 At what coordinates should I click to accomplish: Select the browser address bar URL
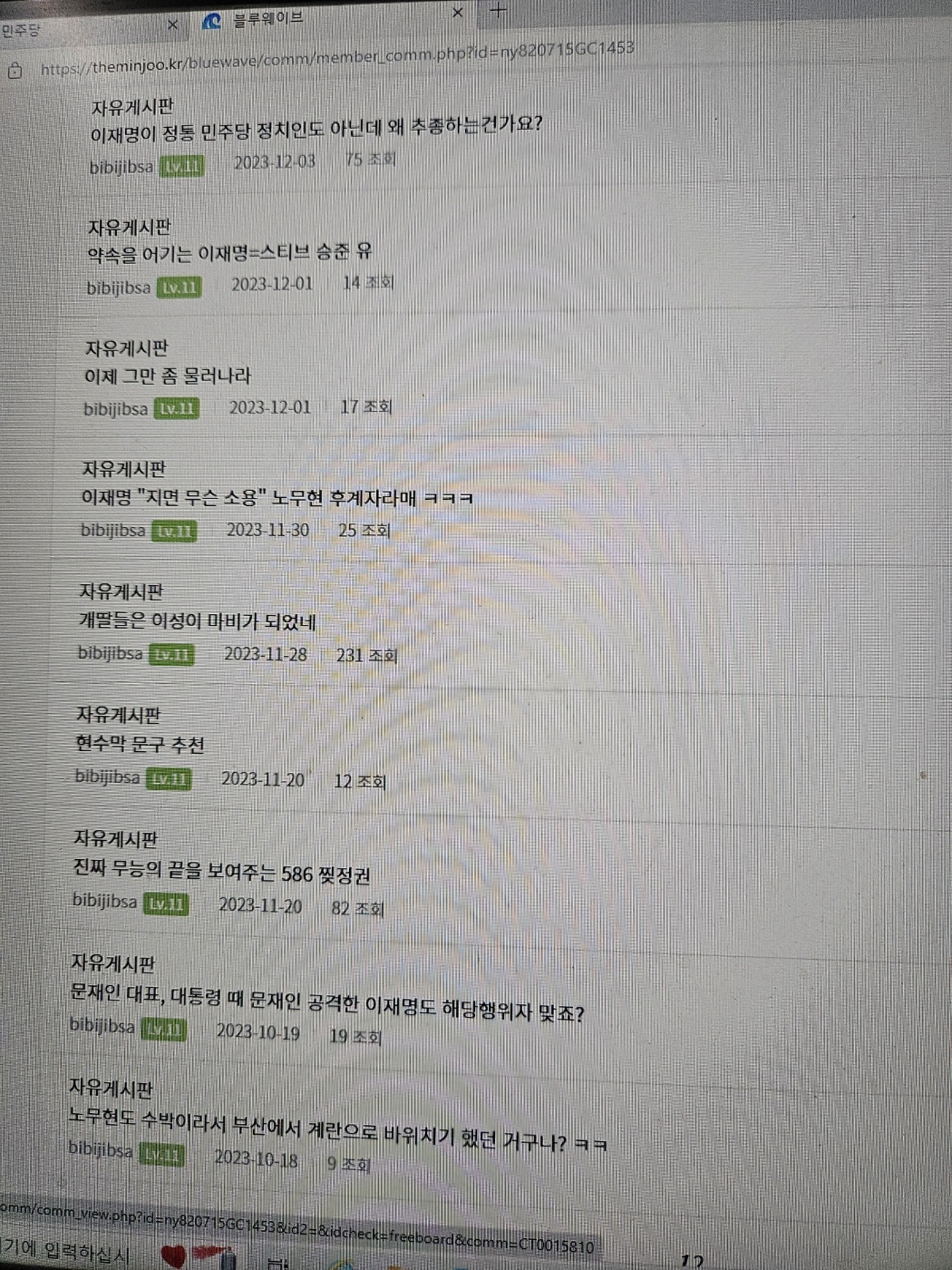[x=337, y=58]
